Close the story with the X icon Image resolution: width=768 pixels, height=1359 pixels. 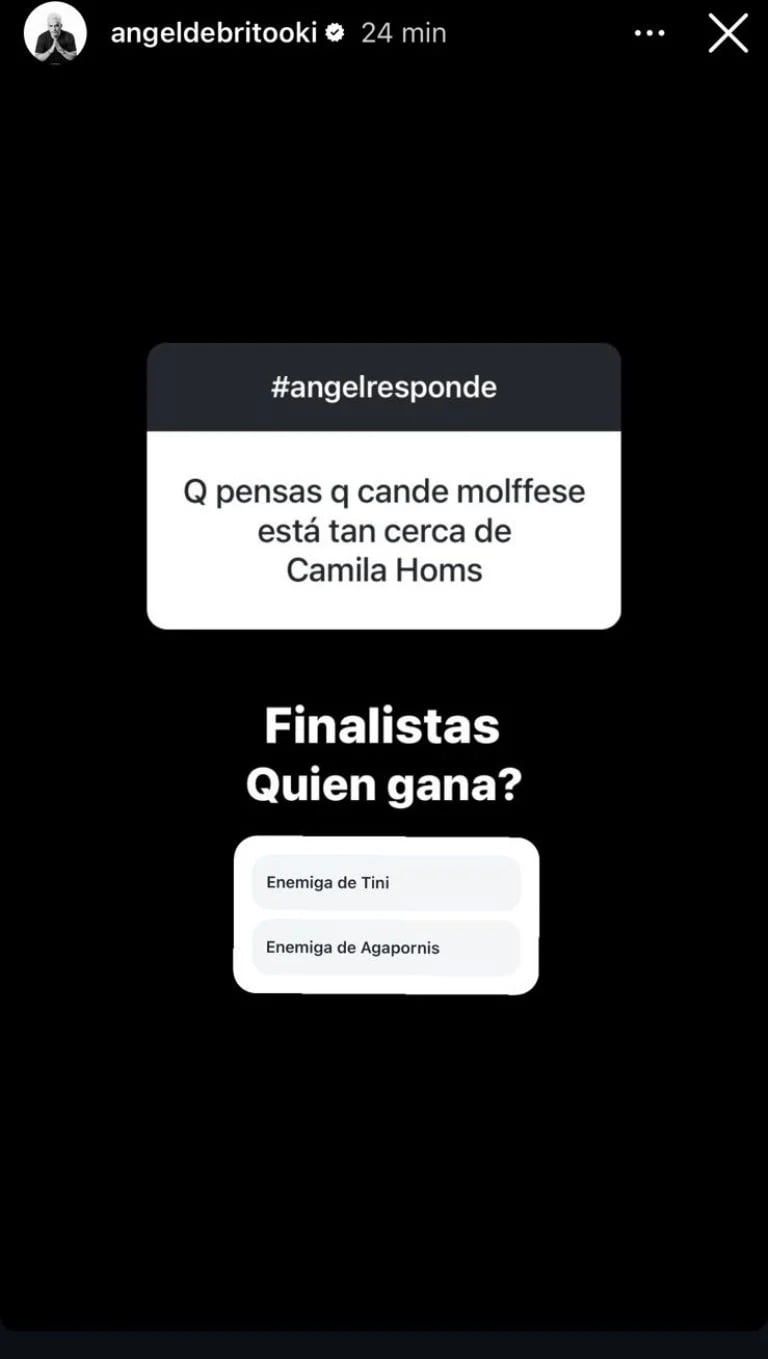click(727, 32)
